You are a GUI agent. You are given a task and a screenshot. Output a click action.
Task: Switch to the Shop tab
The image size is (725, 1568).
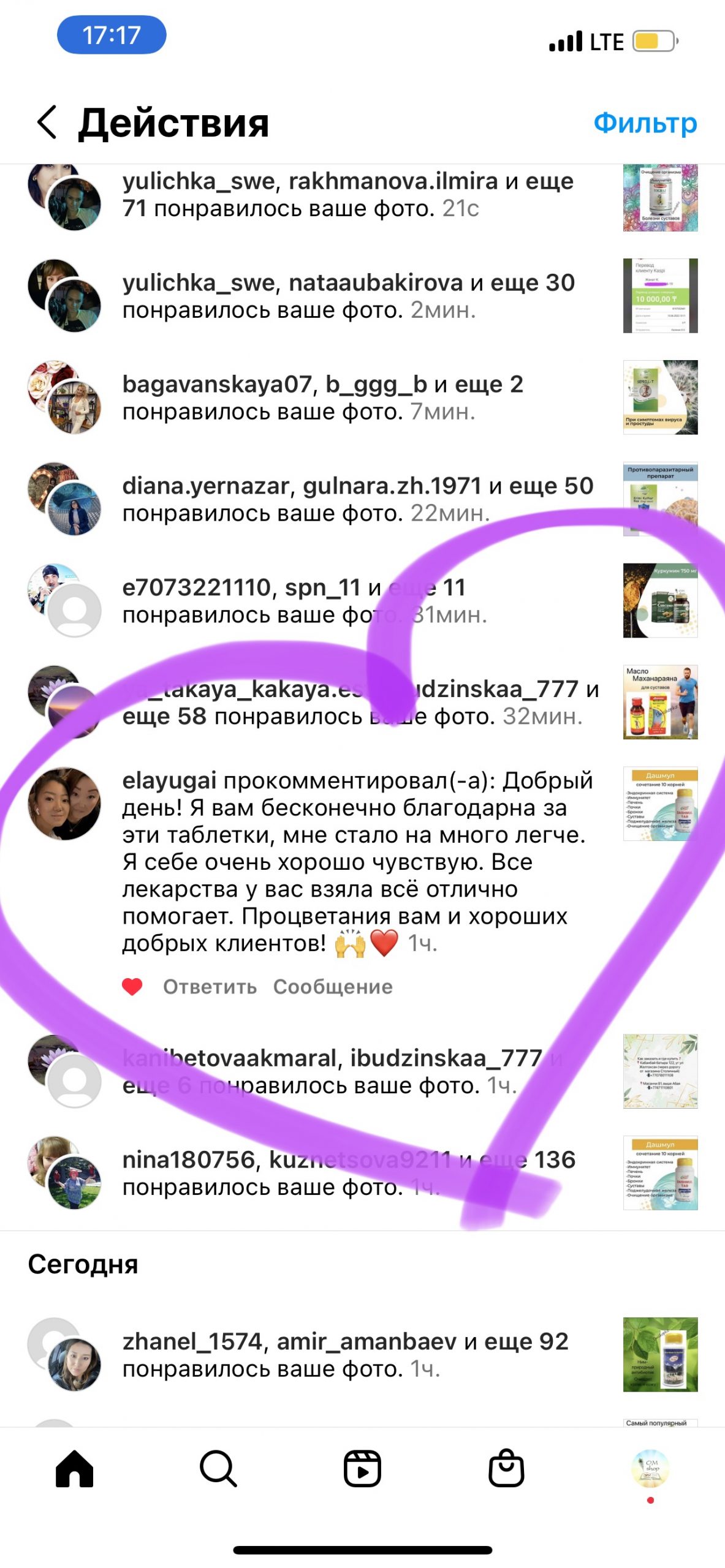(x=506, y=1469)
